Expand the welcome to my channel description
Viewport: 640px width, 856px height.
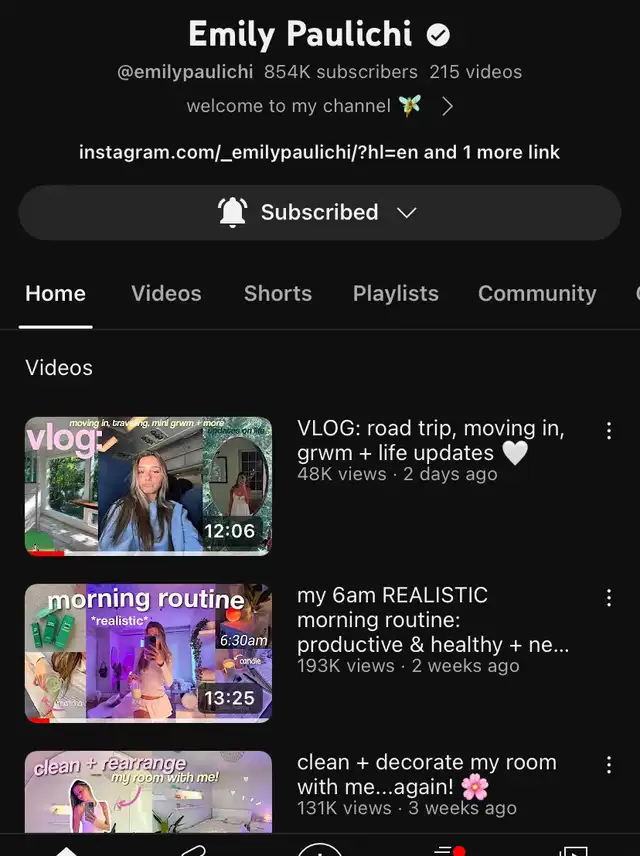point(447,106)
